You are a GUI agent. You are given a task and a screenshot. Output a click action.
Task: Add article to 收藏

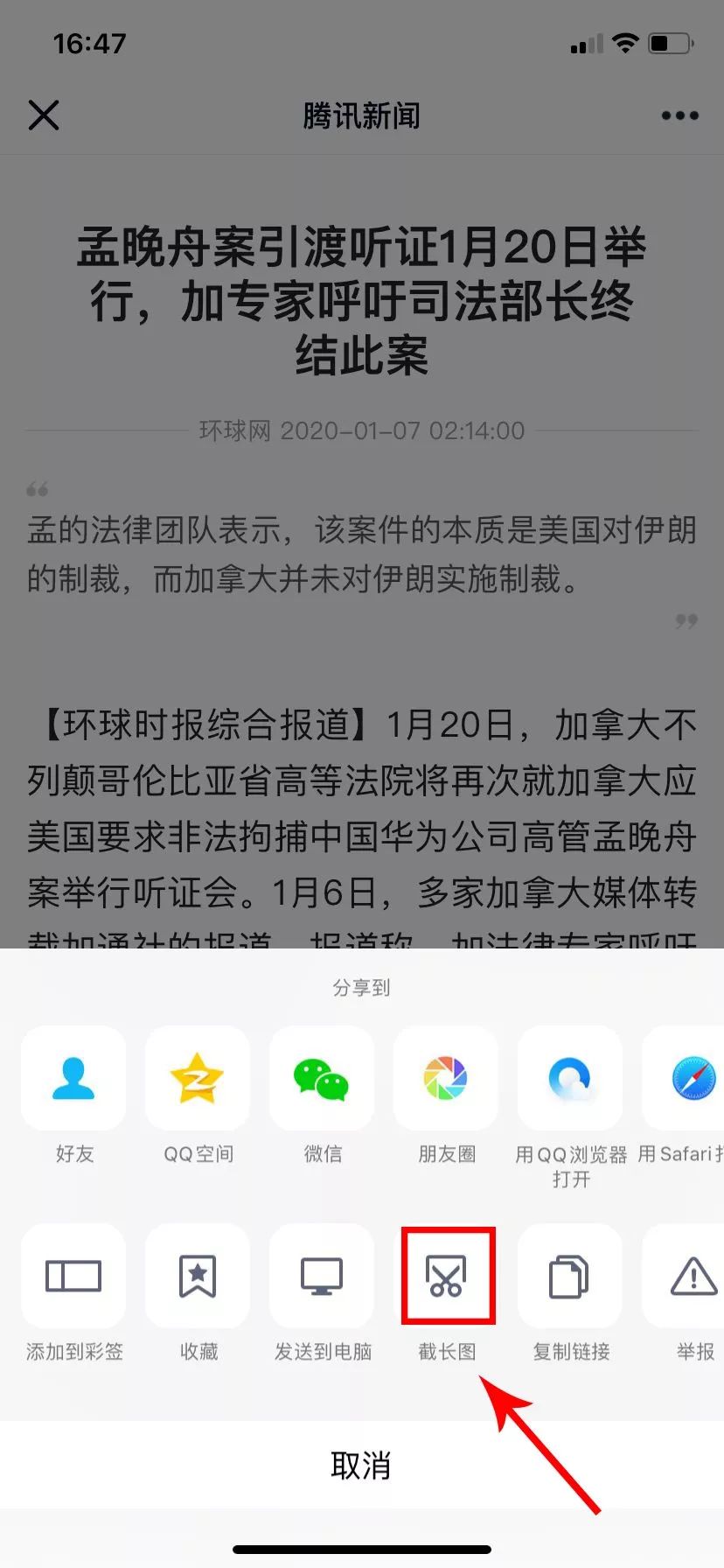click(198, 1276)
